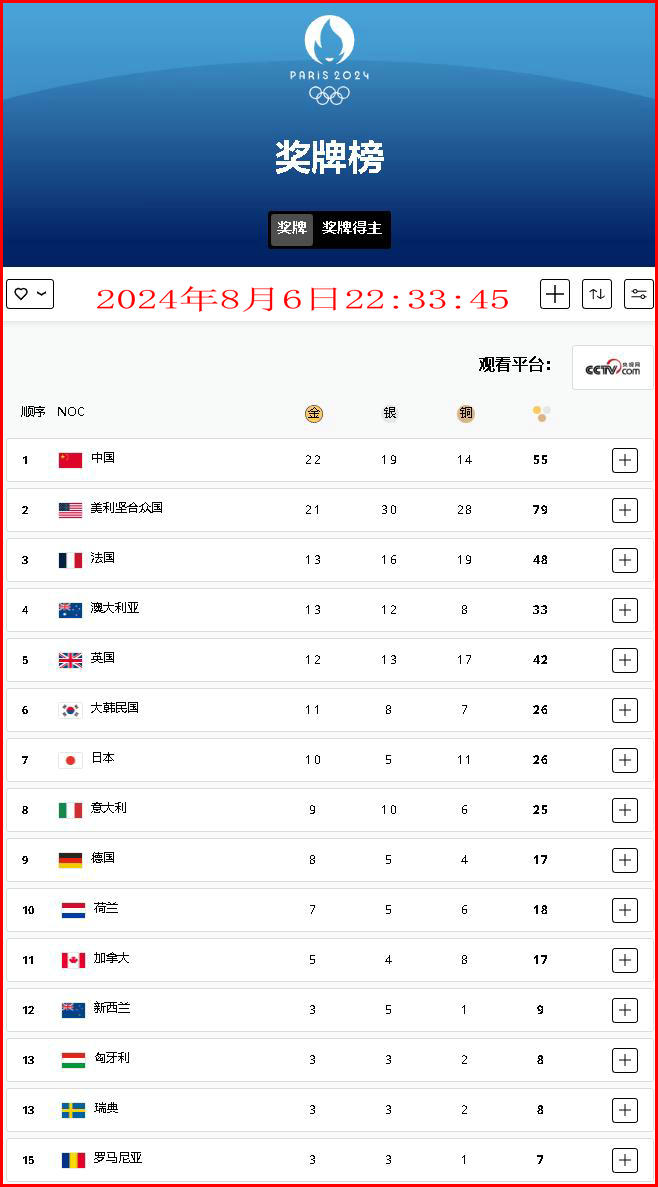Open the favorites heart dropdown
The image size is (658, 1187).
pos(30,294)
